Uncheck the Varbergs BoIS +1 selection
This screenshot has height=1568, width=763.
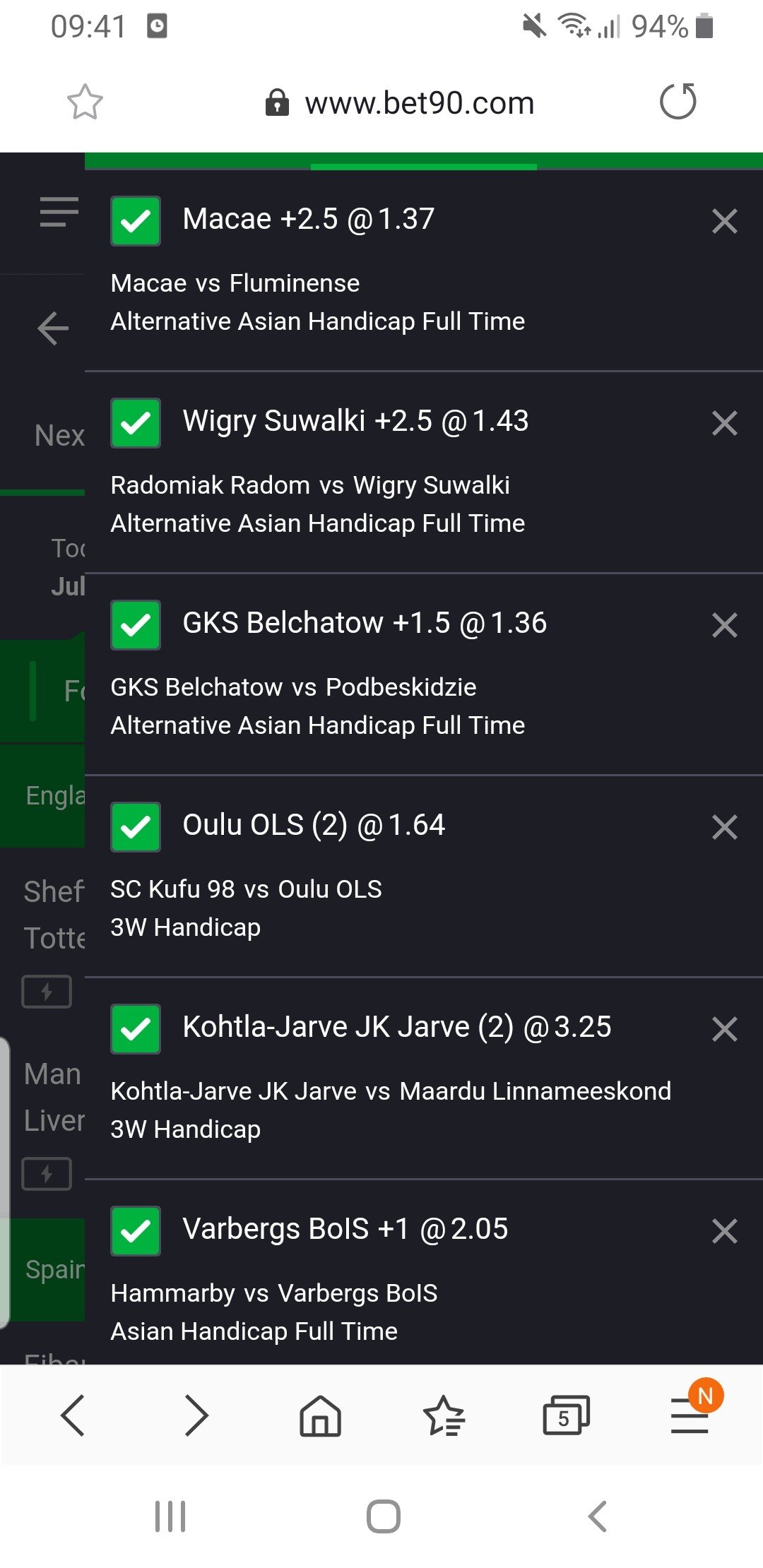[136, 1231]
